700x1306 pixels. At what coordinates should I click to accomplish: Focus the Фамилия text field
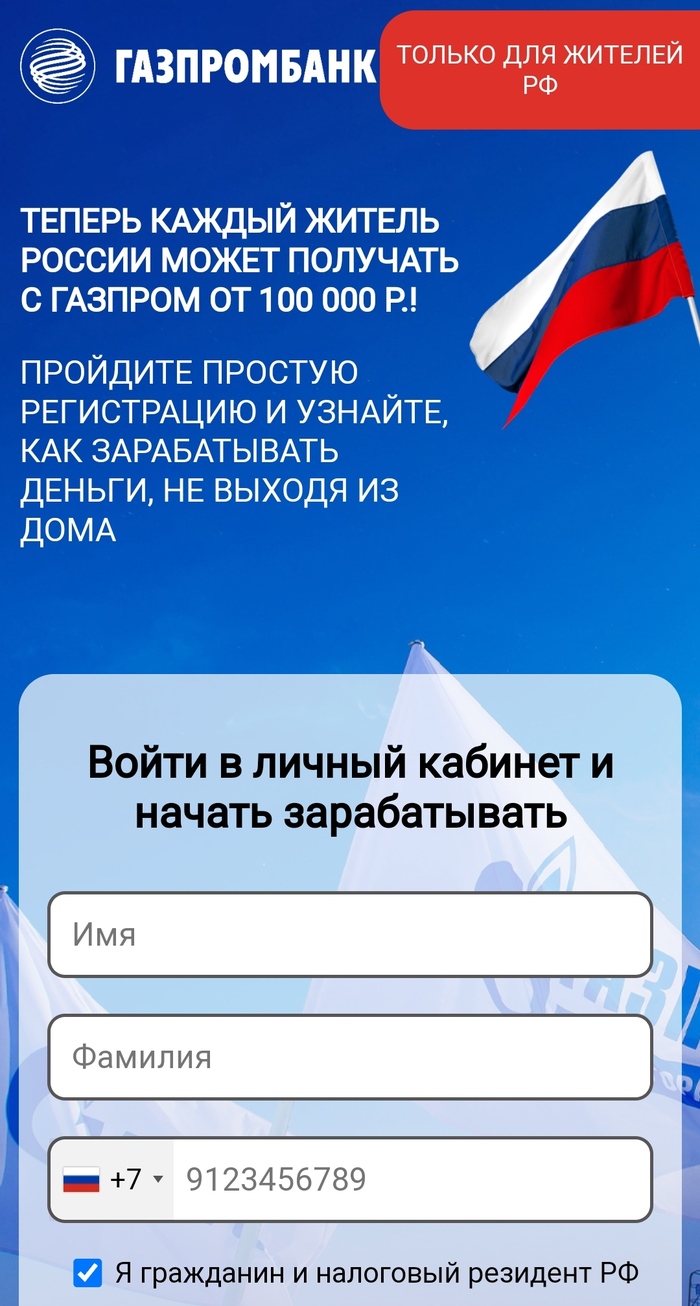point(350,1057)
